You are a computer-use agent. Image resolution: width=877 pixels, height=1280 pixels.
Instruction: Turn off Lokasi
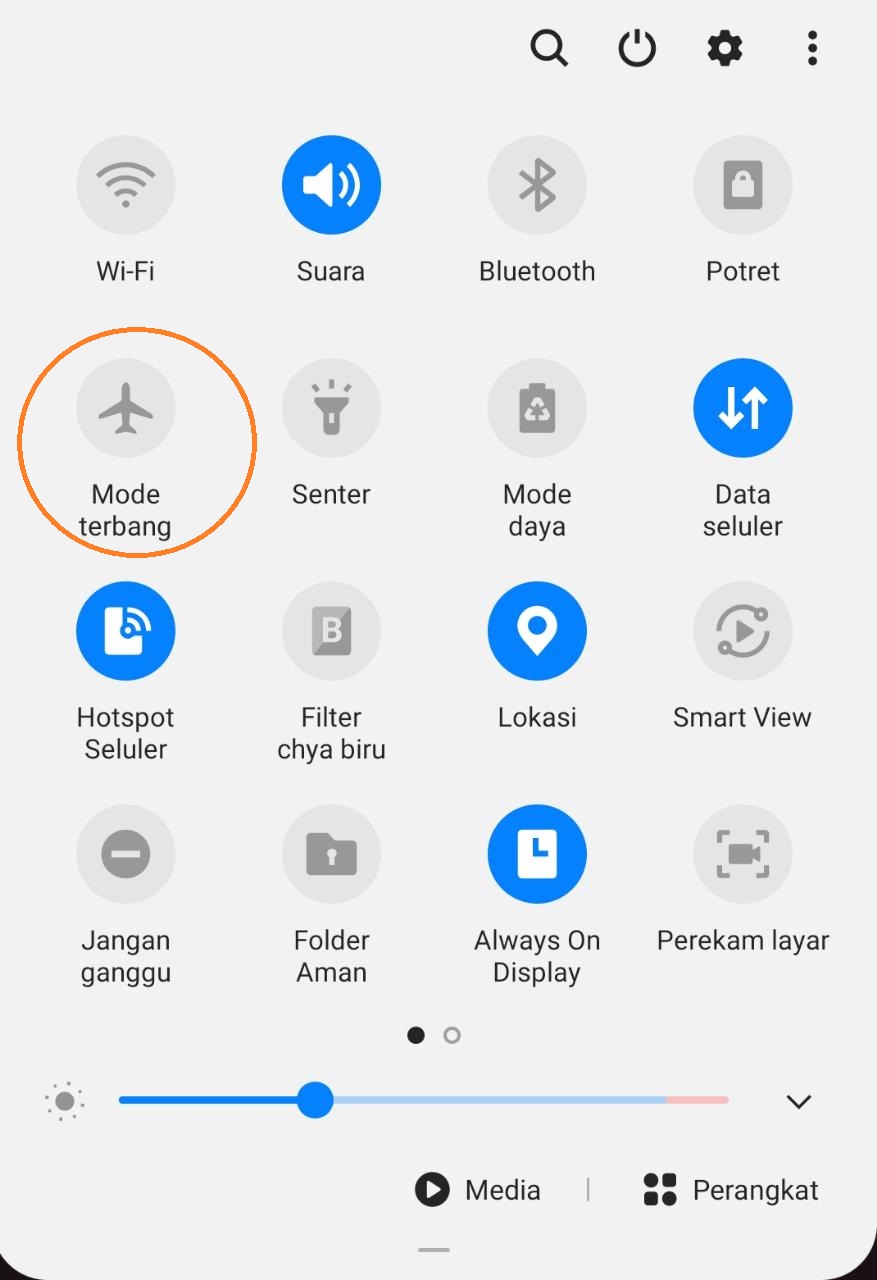click(x=537, y=632)
